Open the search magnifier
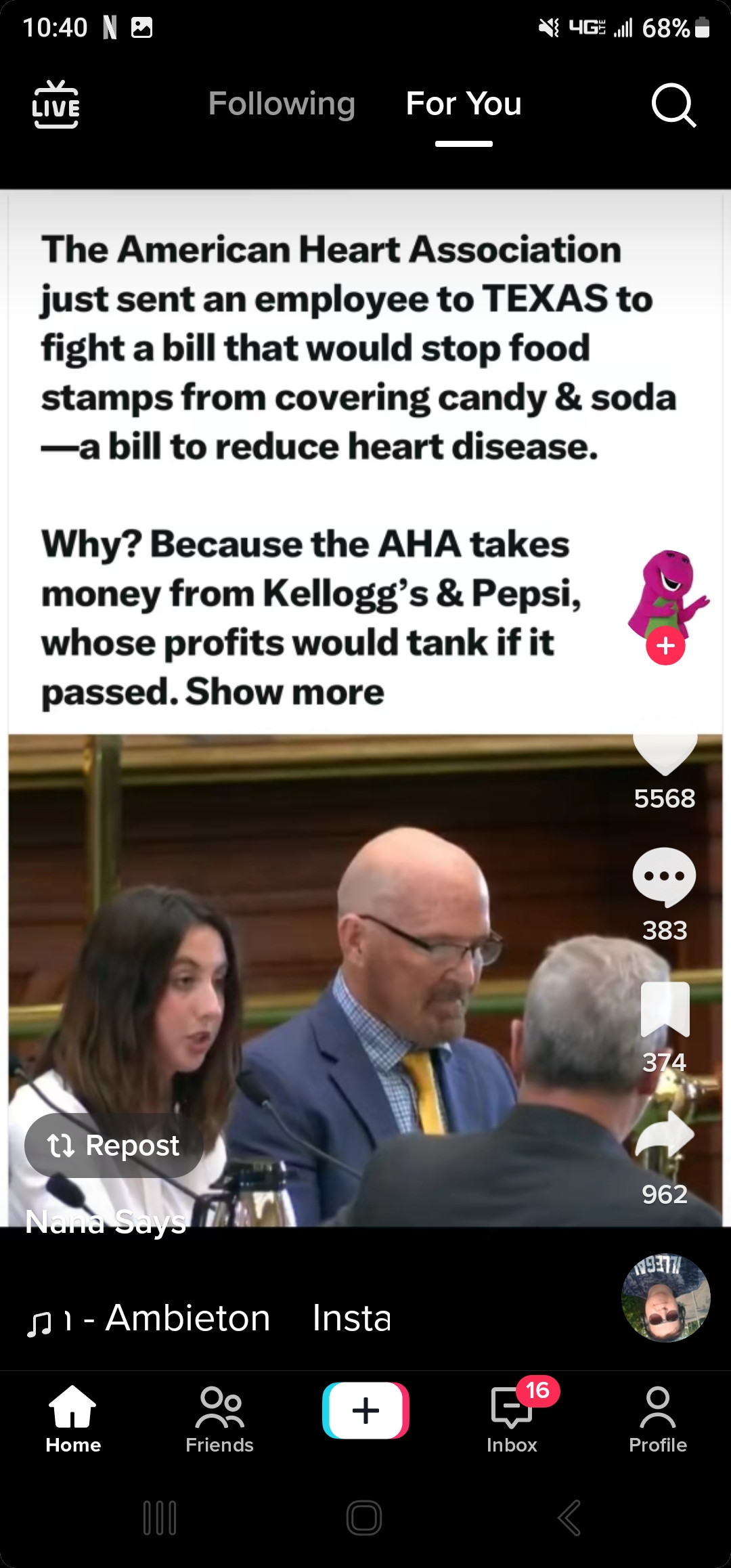This screenshot has width=731, height=1568. point(673,106)
